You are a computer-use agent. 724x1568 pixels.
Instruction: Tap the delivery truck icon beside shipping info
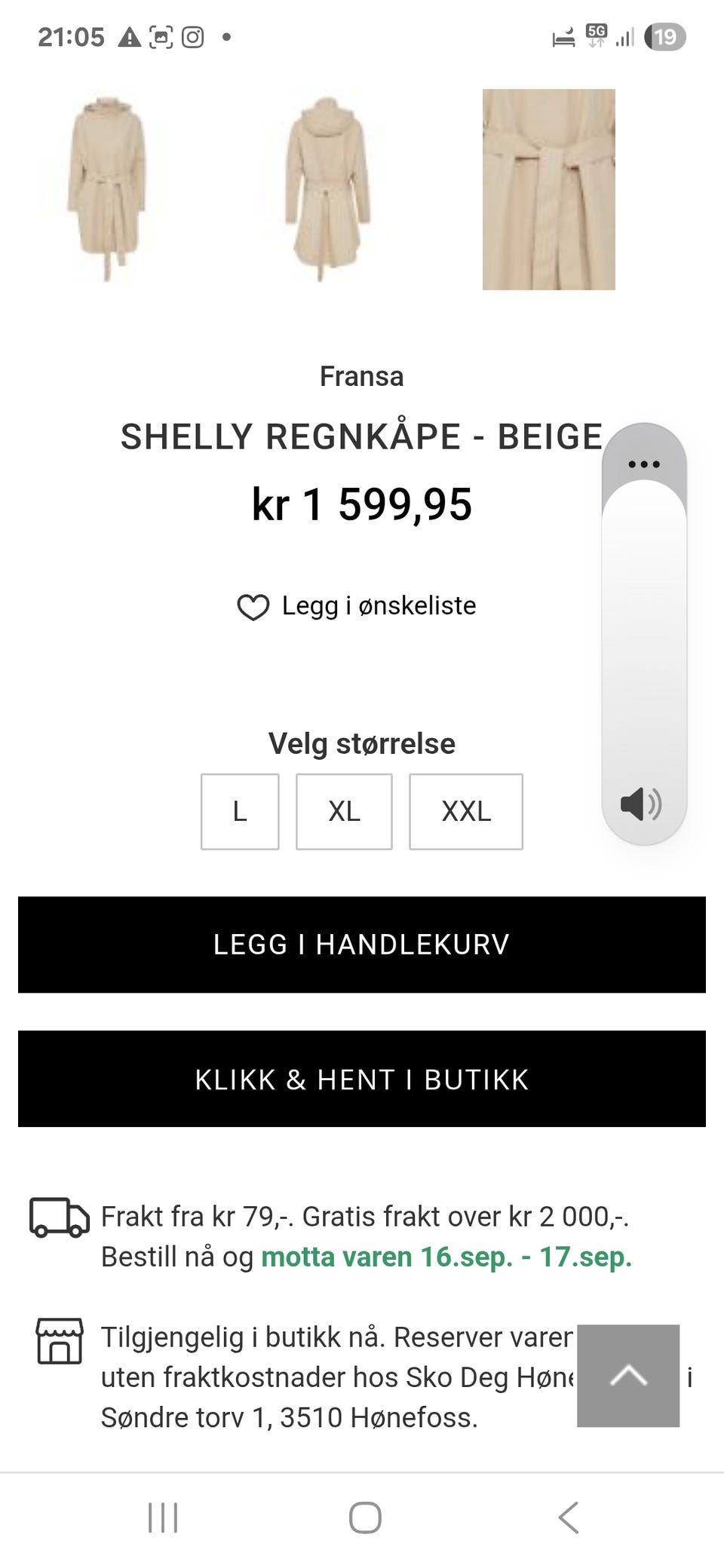(57, 1216)
